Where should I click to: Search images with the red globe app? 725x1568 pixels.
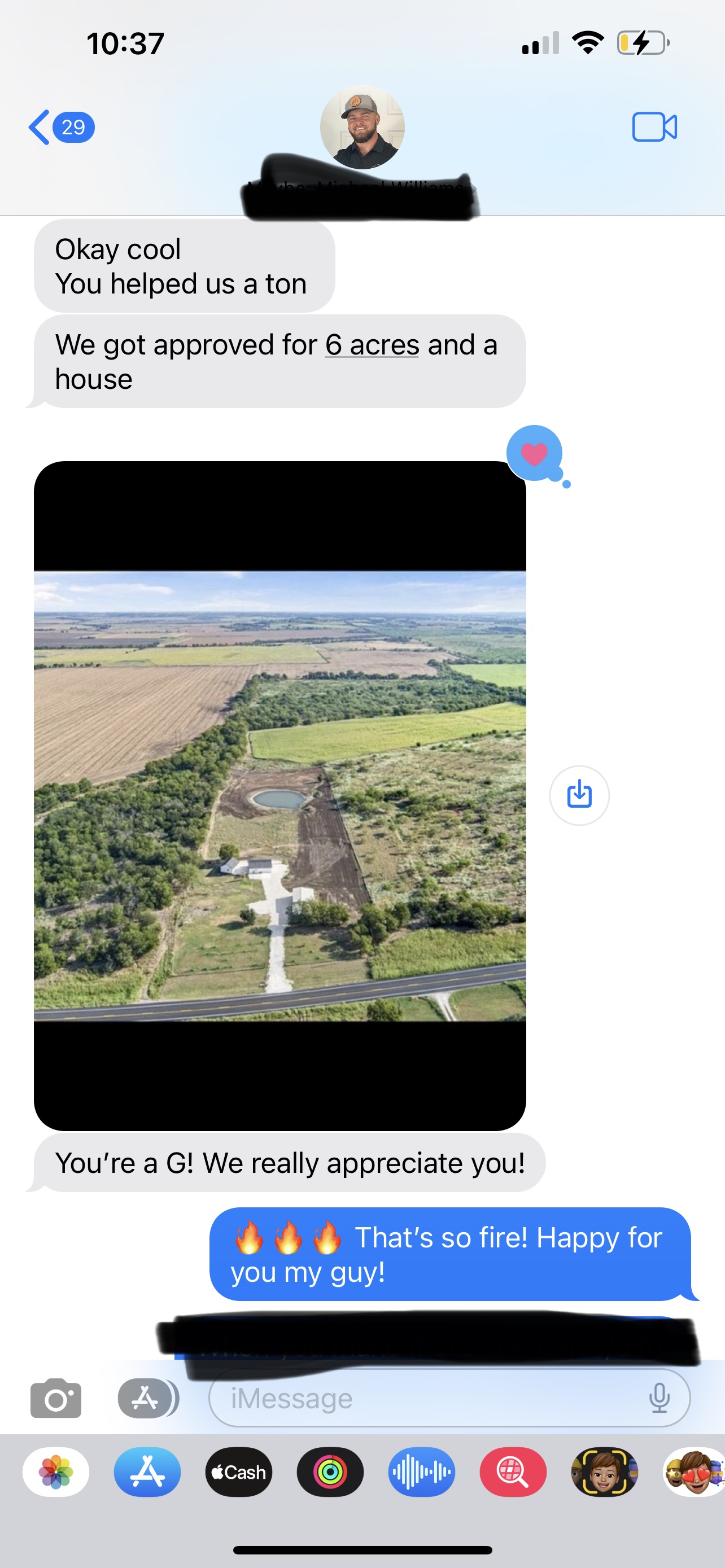pos(513,1472)
